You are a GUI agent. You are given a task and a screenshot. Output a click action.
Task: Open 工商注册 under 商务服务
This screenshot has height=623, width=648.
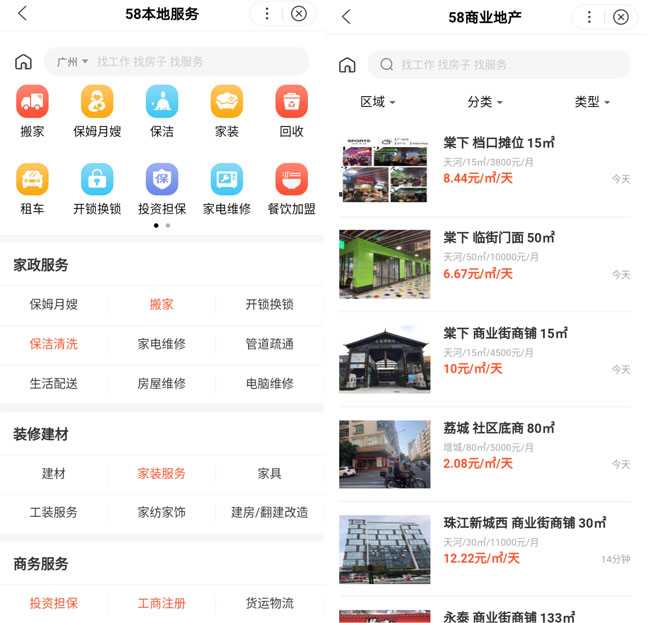coord(162,603)
